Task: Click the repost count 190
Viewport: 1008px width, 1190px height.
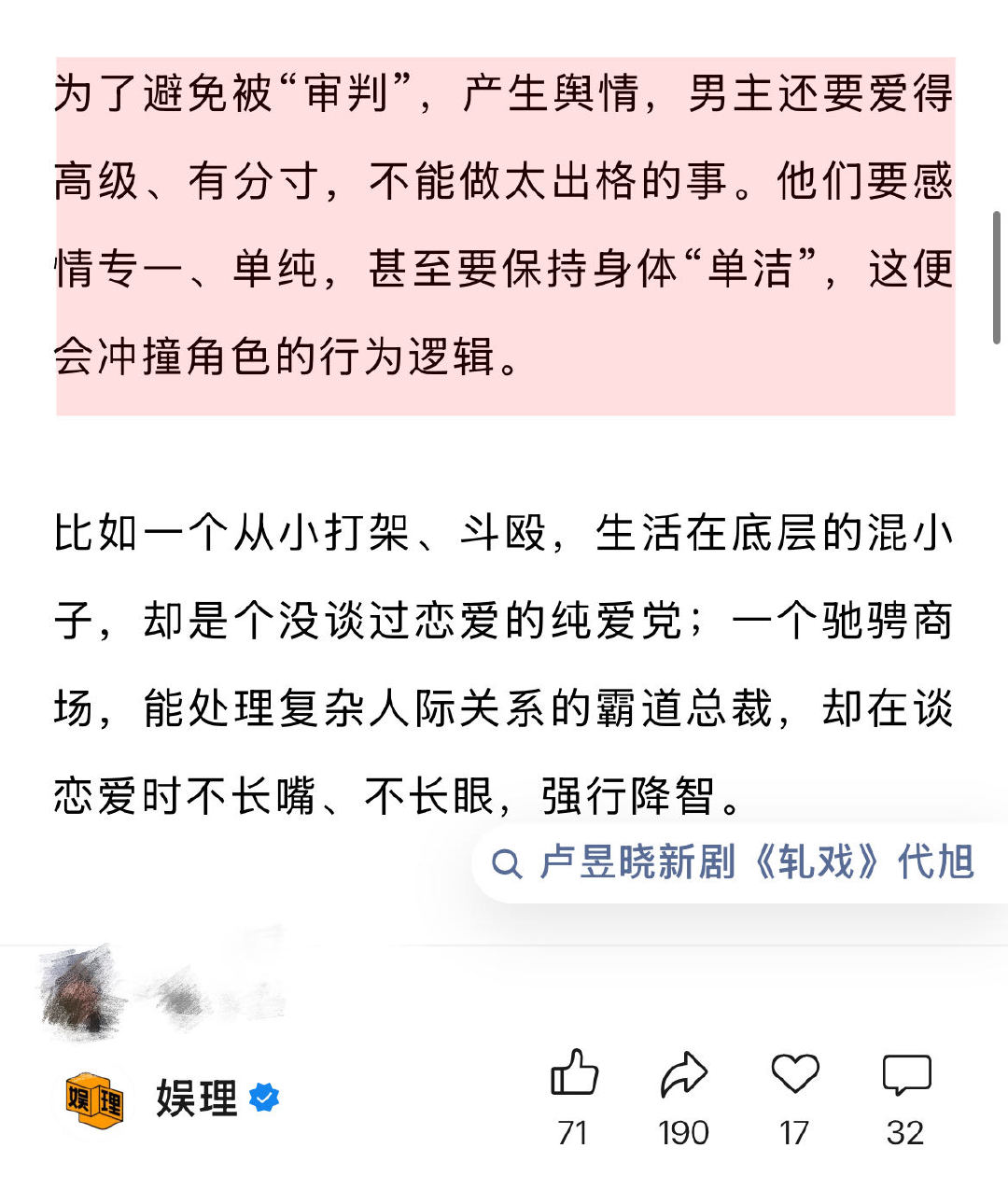Action: 683,1133
